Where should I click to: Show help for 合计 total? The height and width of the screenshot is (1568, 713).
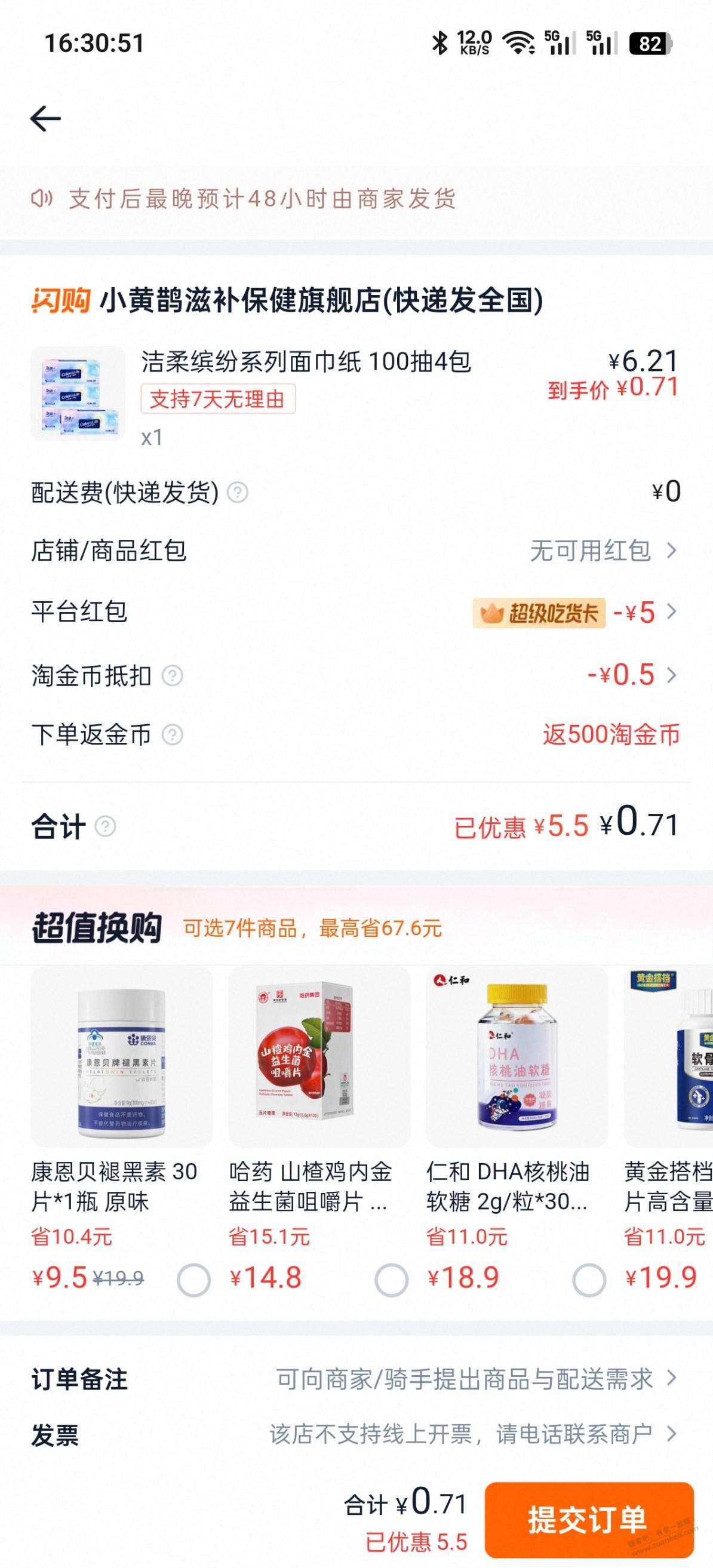[105, 826]
